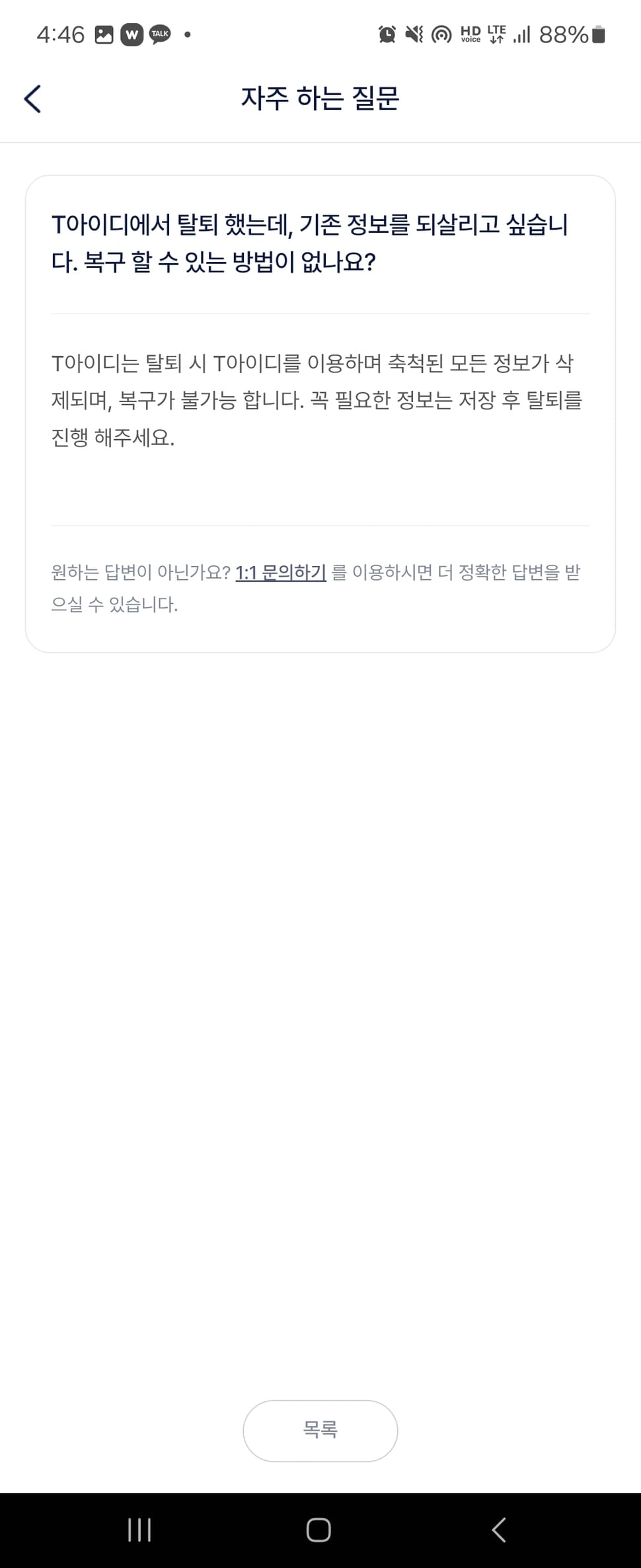The height and width of the screenshot is (1568, 641).
Task: Go back using the top-left arrow
Action: tap(32, 99)
